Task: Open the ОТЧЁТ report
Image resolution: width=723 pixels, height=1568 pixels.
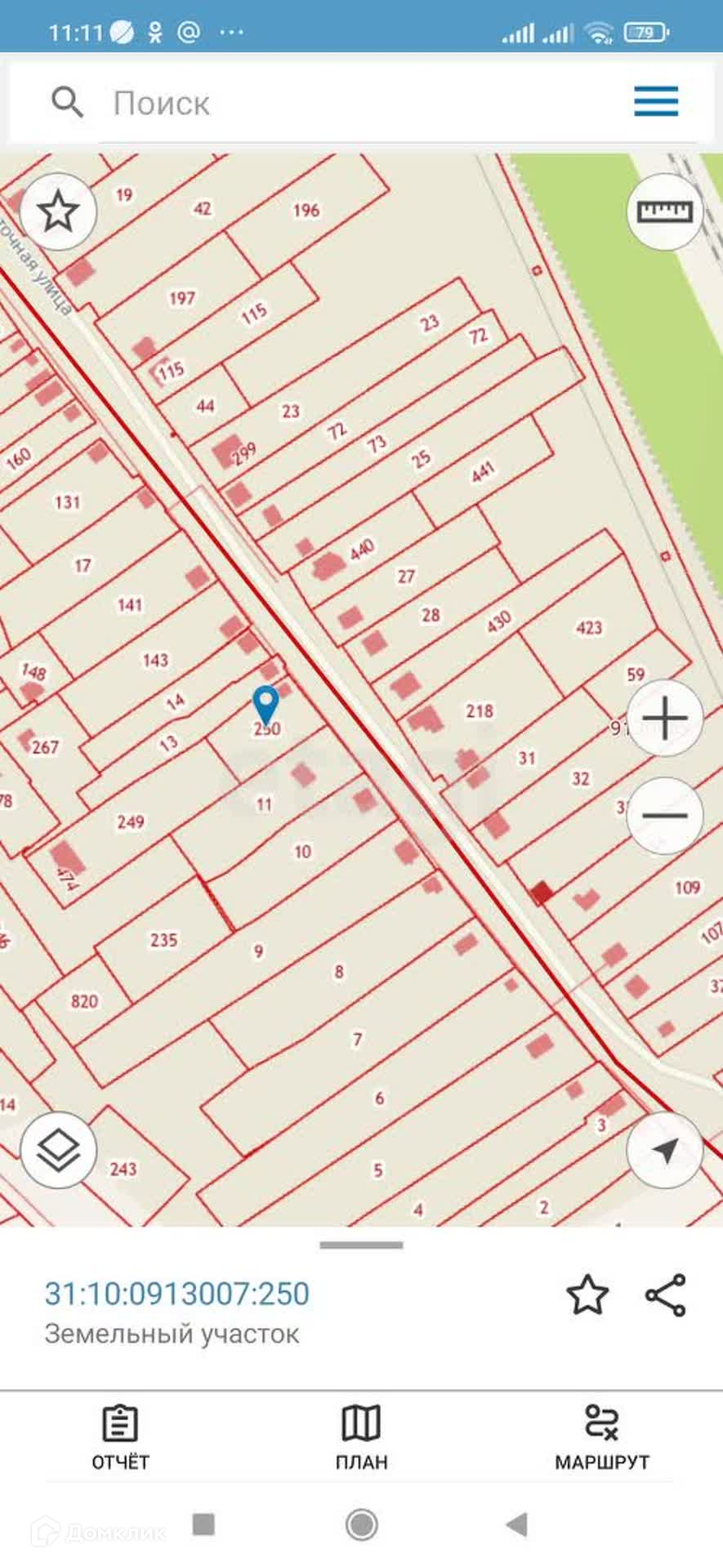Action: tap(120, 1437)
